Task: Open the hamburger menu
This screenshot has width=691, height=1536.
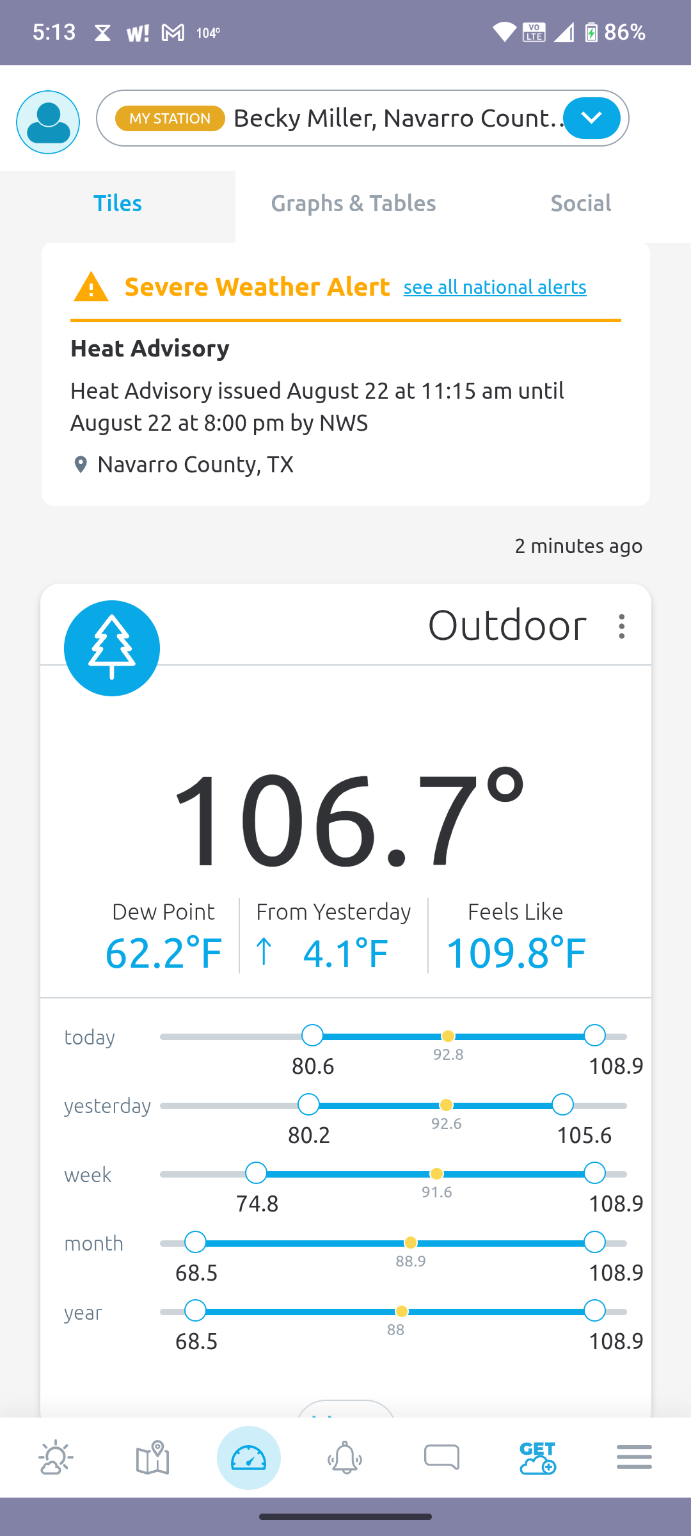Action: pyautogui.click(x=634, y=1458)
